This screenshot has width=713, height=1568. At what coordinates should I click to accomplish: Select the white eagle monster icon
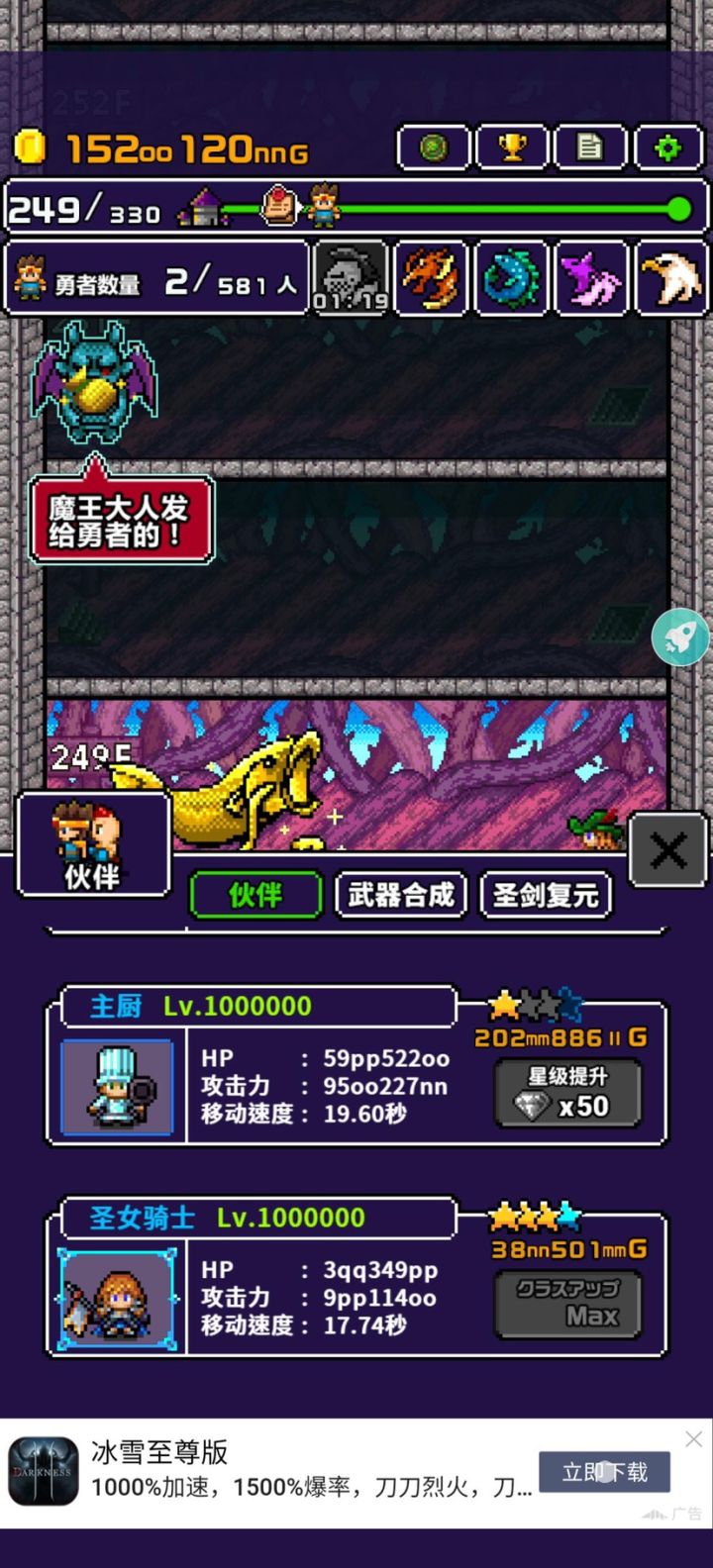click(x=671, y=278)
